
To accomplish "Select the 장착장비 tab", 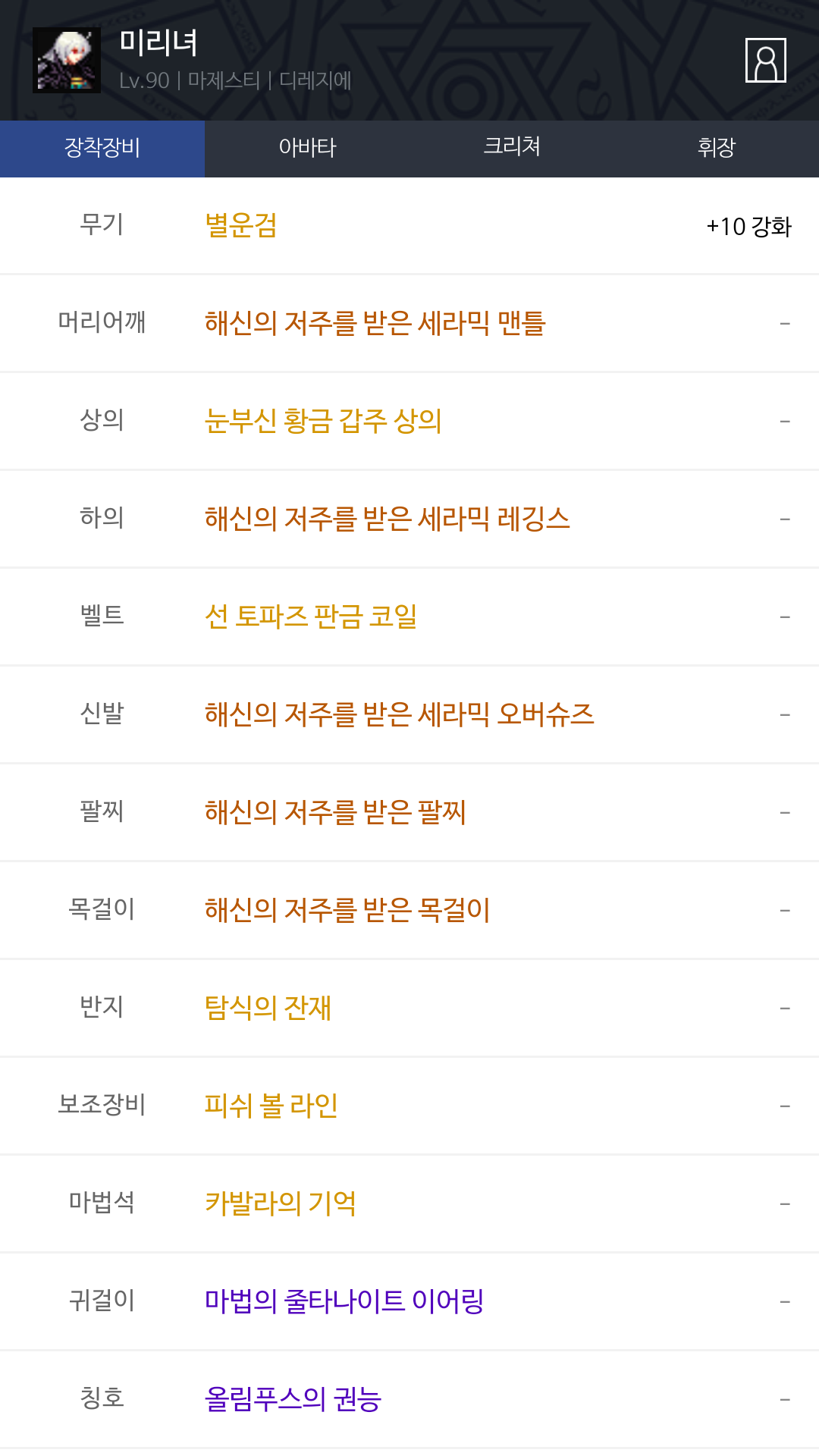I will point(102,149).
